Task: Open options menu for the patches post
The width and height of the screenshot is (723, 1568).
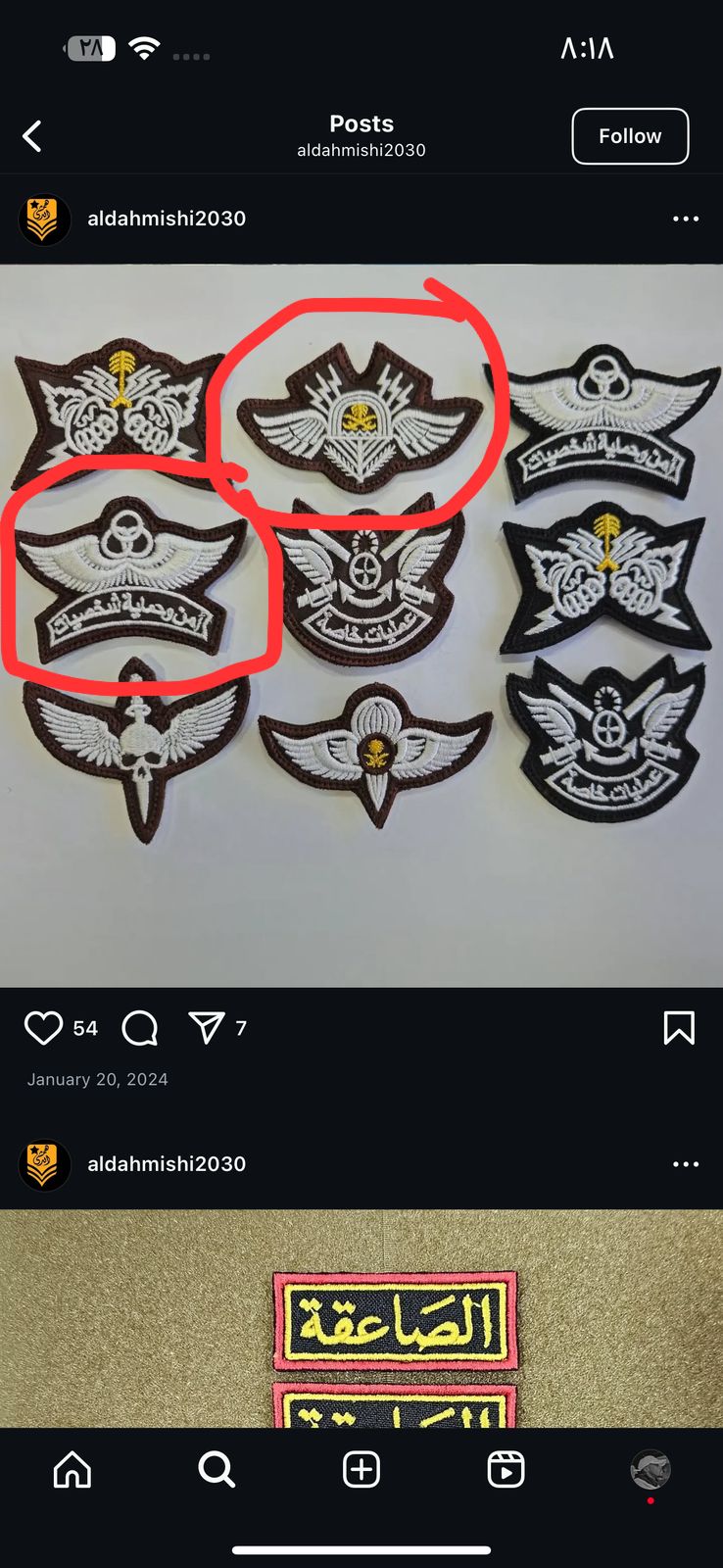Action: (686, 219)
